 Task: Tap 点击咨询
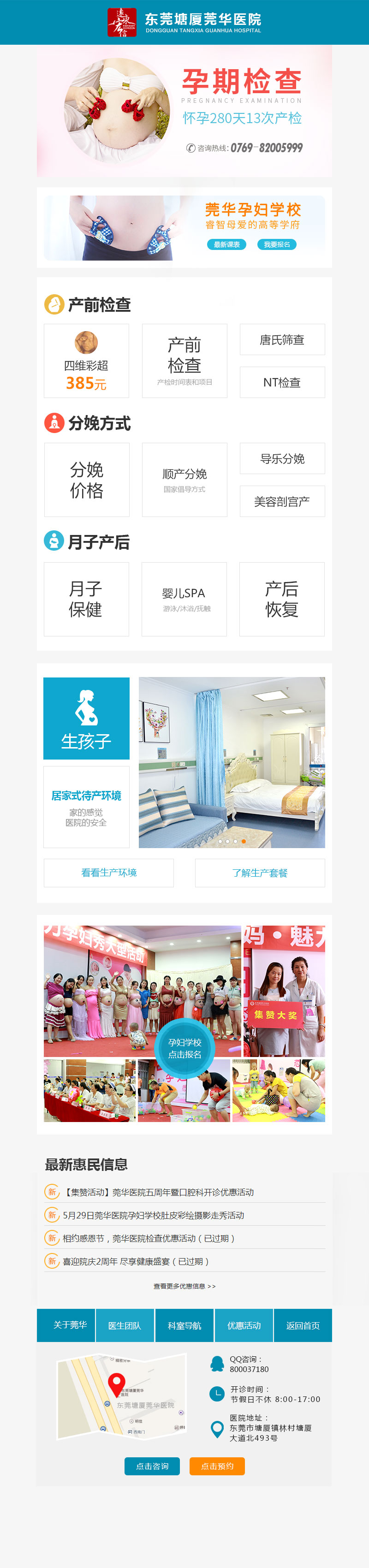point(152,1466)
